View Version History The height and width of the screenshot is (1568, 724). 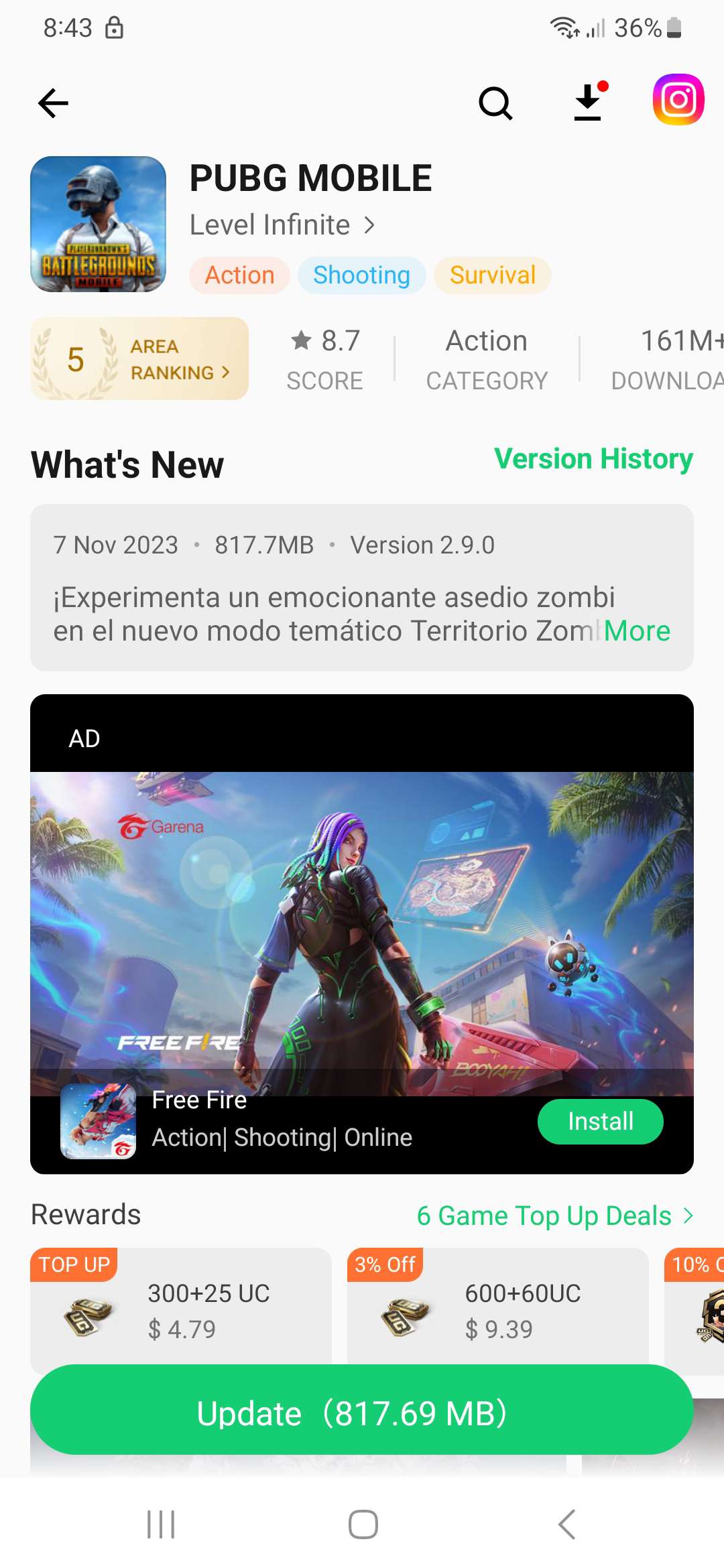593,459
